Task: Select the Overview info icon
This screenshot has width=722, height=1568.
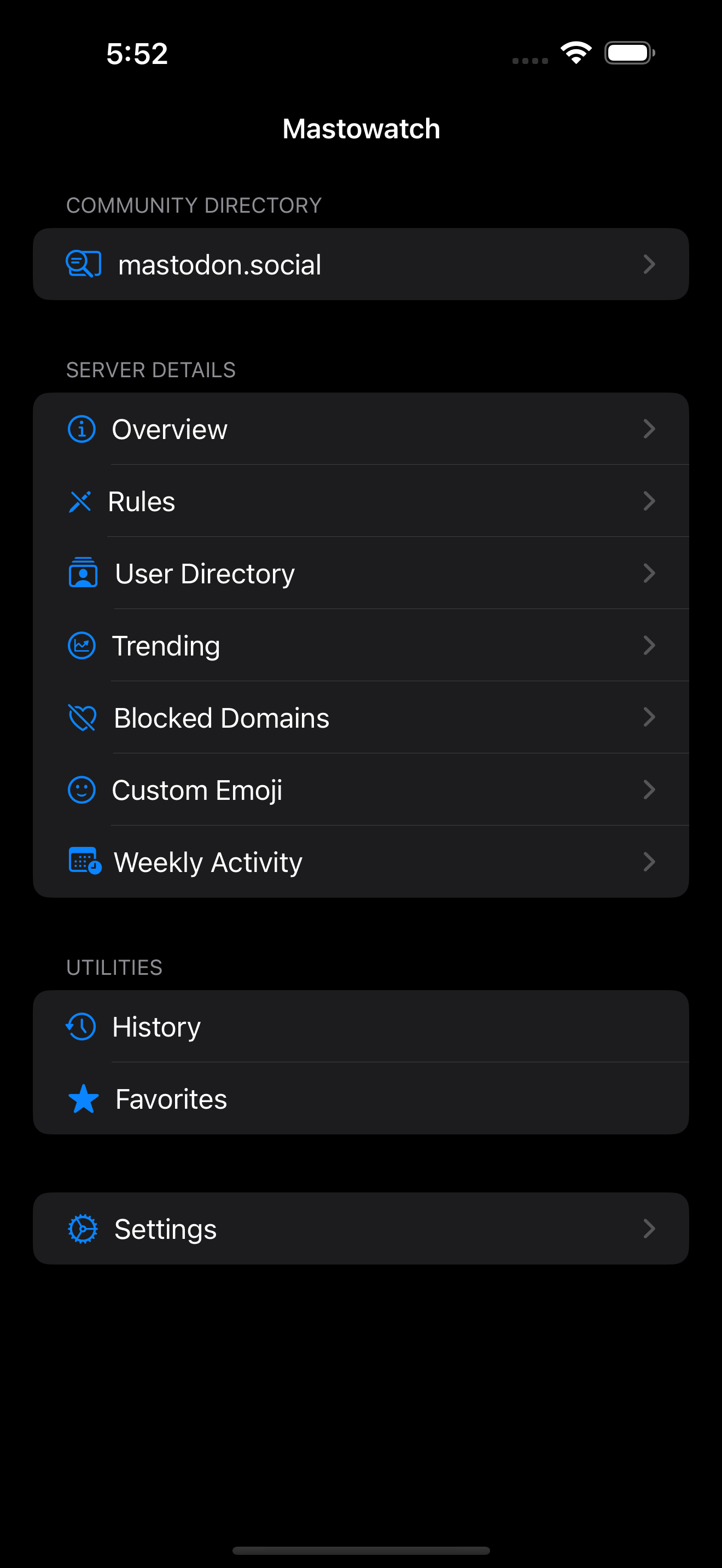Action: coord(81,429)
